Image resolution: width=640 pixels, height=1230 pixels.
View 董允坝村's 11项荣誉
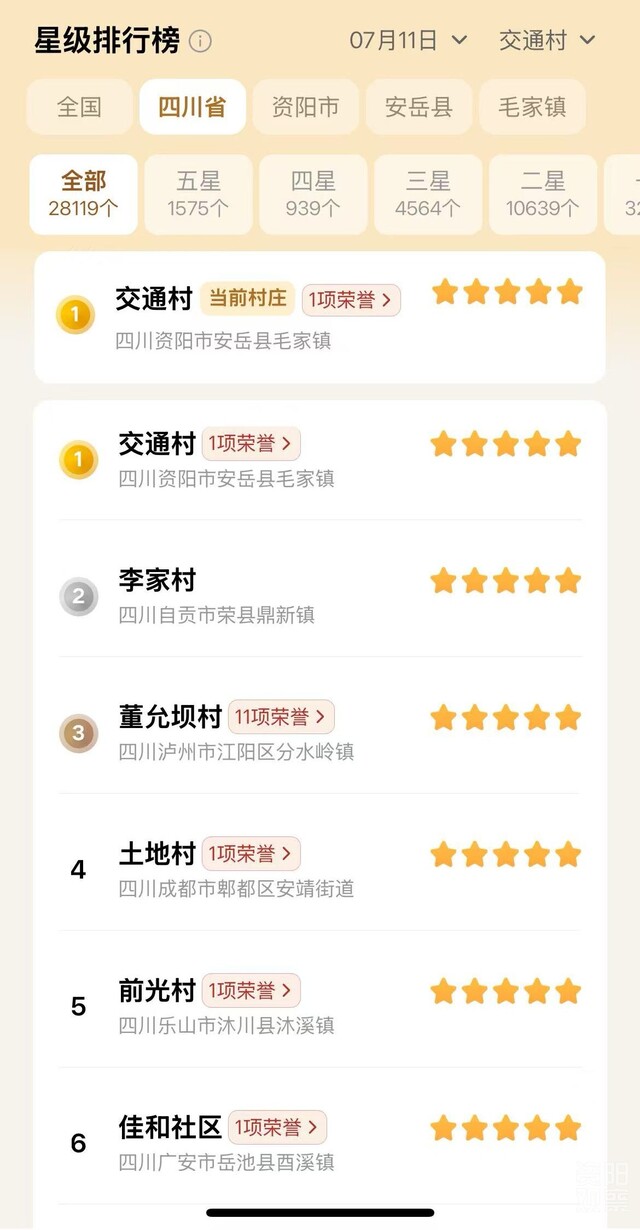coord(281,717)
